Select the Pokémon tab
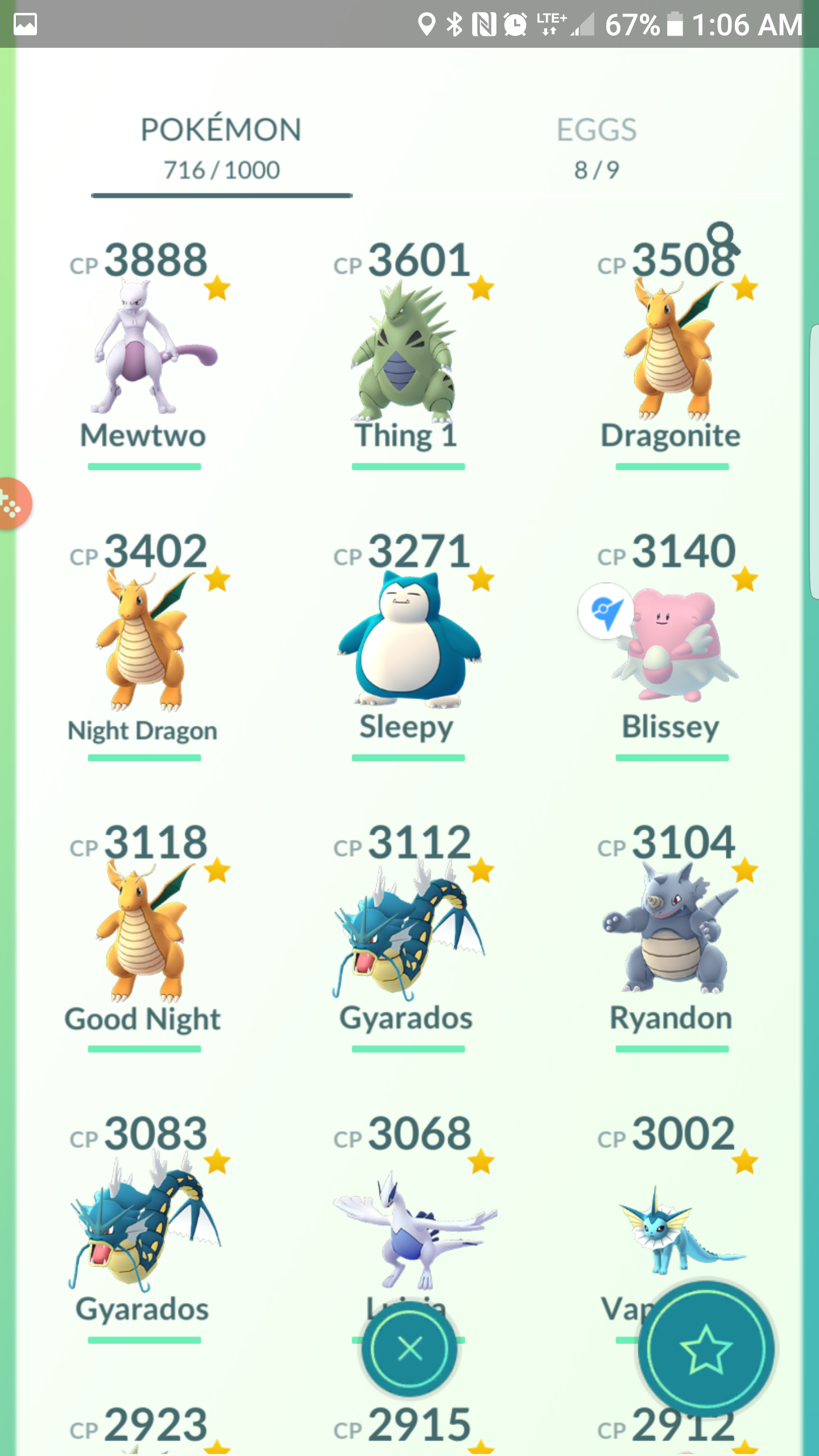This screenshot has height=1456, width=819. point(221,148)
